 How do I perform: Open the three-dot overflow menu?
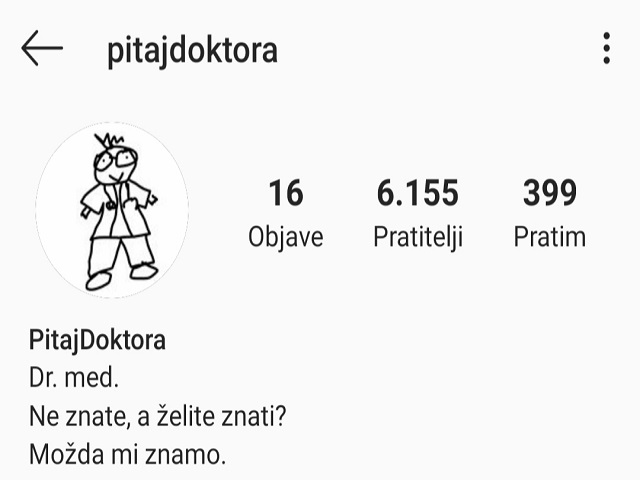(607, 48)
